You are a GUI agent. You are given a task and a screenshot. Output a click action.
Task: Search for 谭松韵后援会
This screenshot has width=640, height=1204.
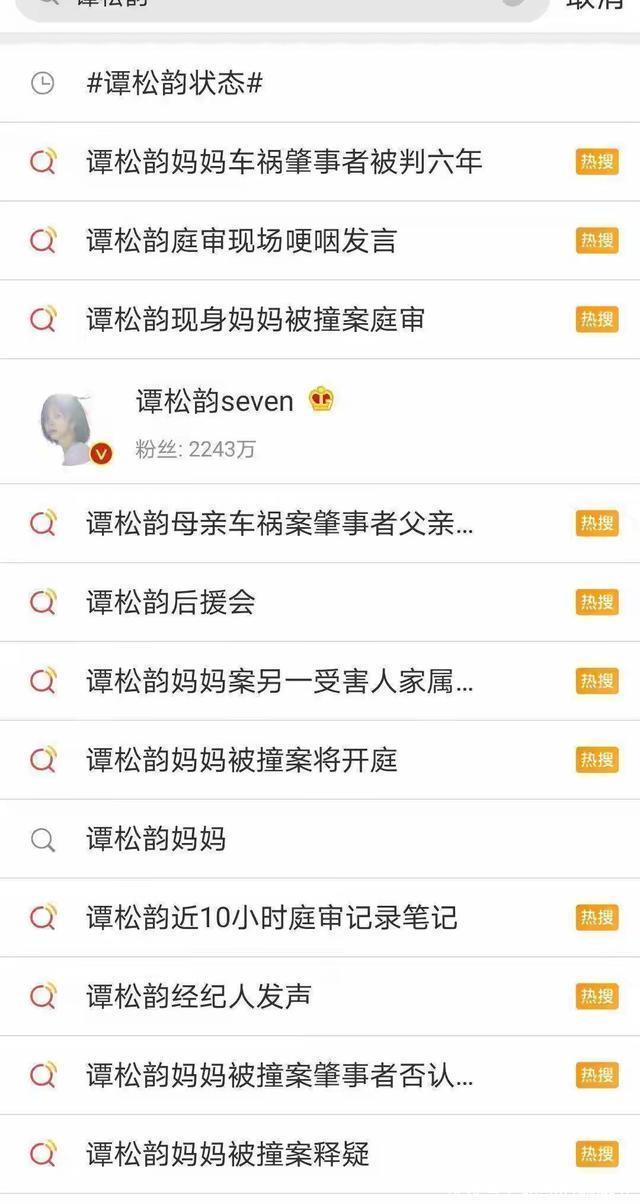coord(170,602)
